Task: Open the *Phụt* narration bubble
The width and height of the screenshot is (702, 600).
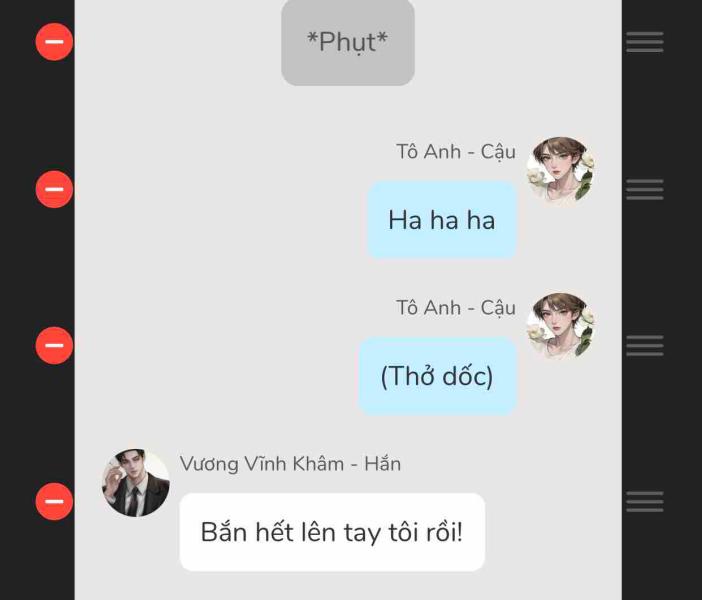Action: coord(347,43)
